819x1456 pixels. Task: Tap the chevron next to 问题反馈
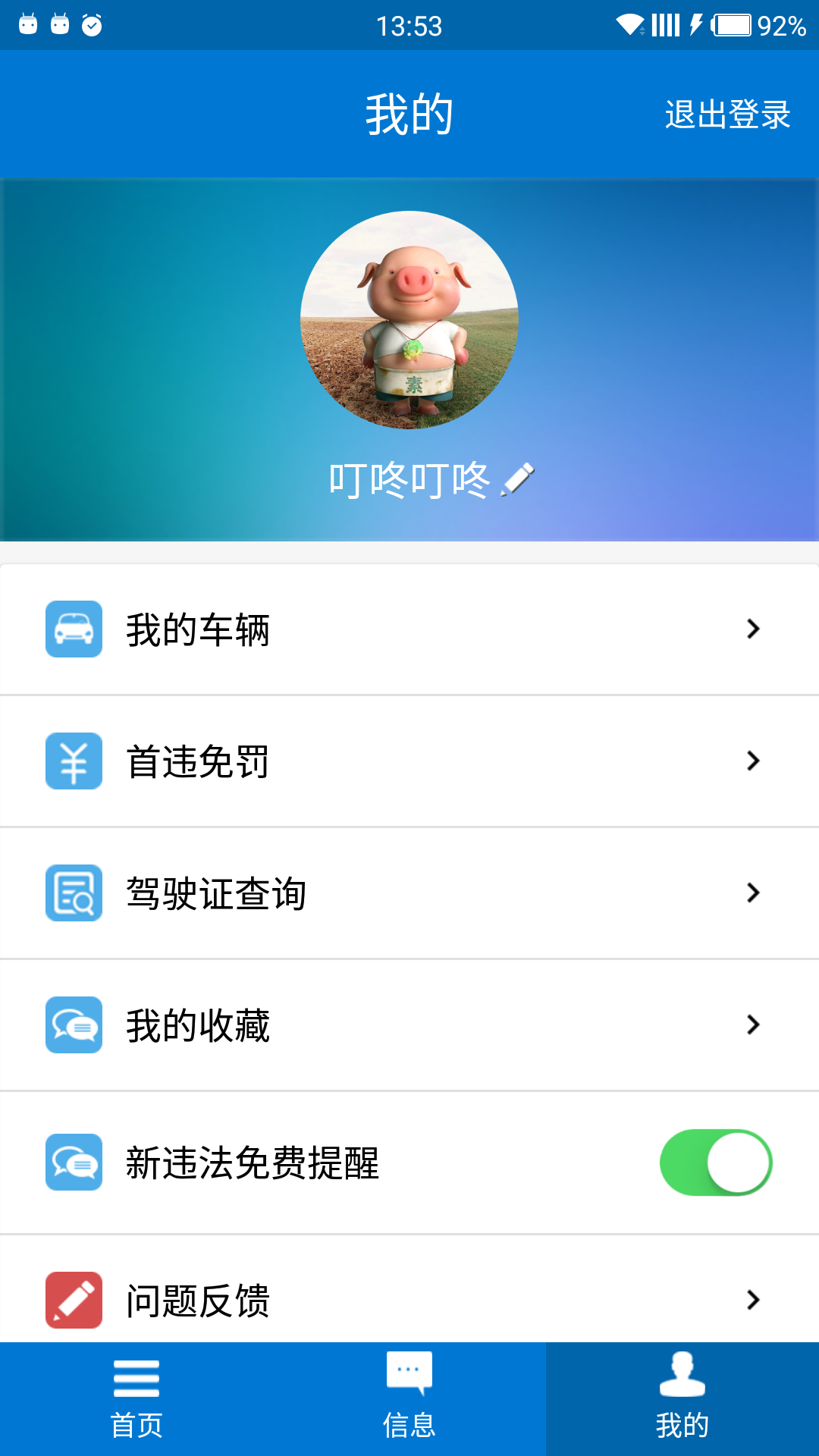coord(752,1300)
